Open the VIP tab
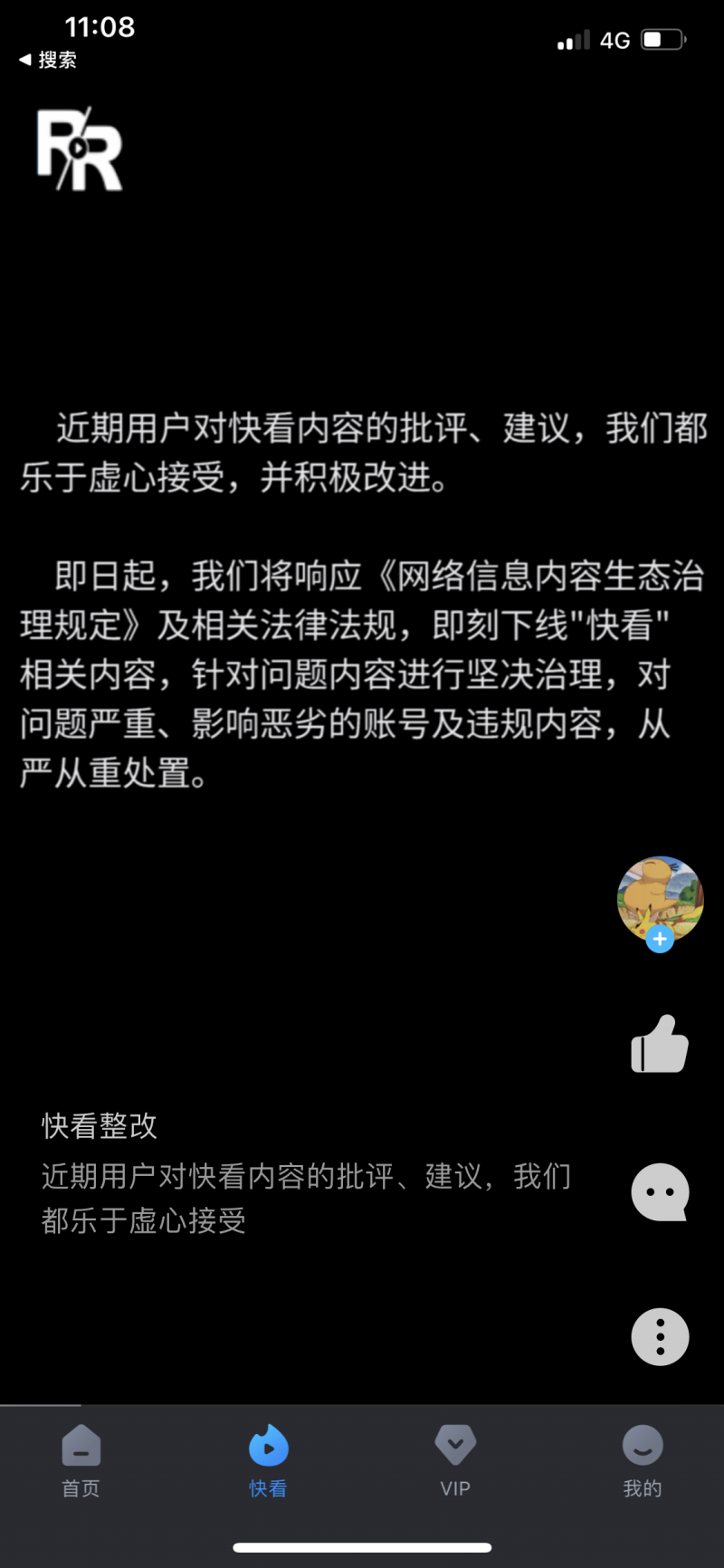 (455, 1461)
